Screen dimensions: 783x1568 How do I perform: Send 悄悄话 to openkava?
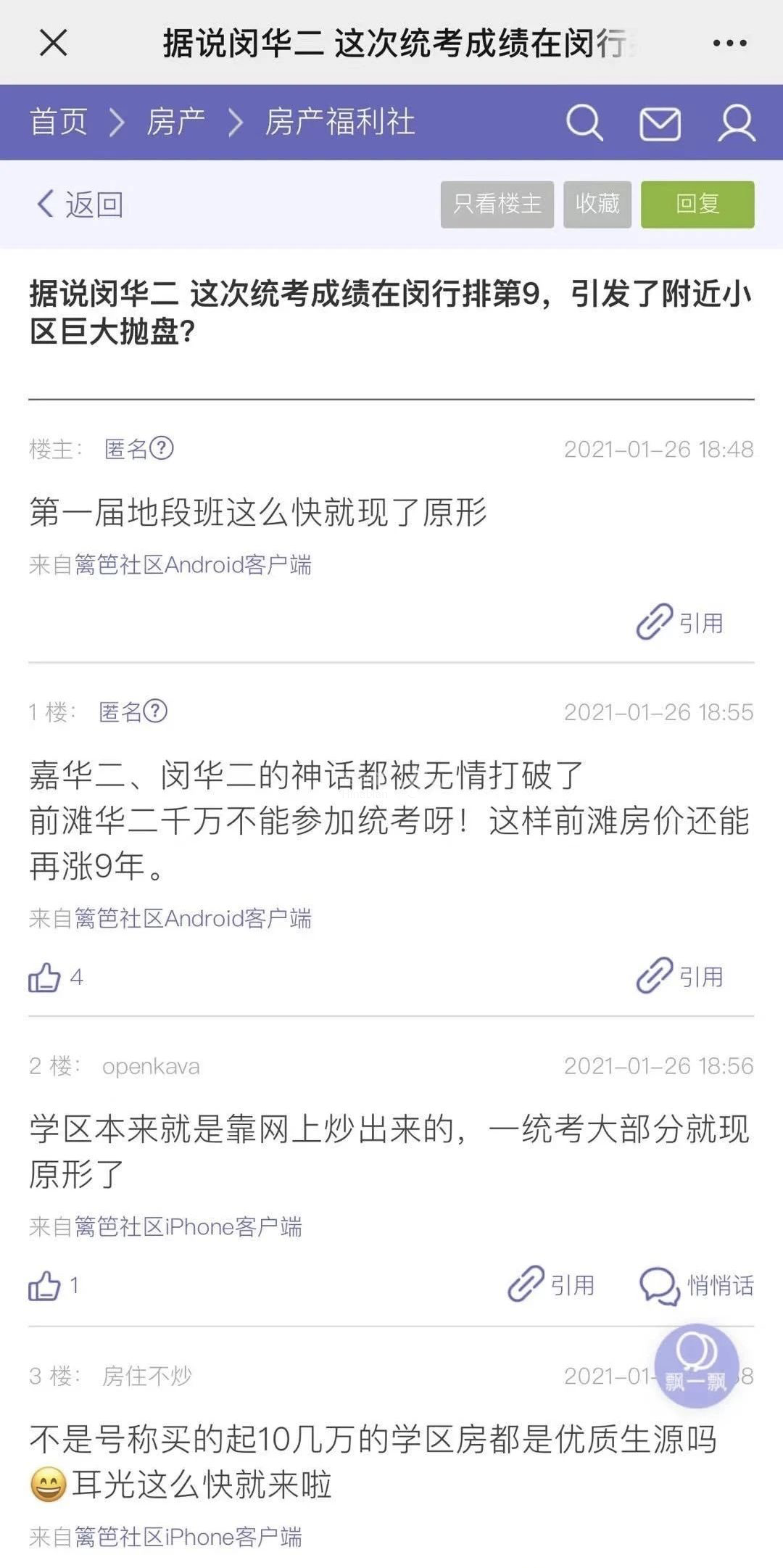pyautogui.click(x=697, y=1286)
